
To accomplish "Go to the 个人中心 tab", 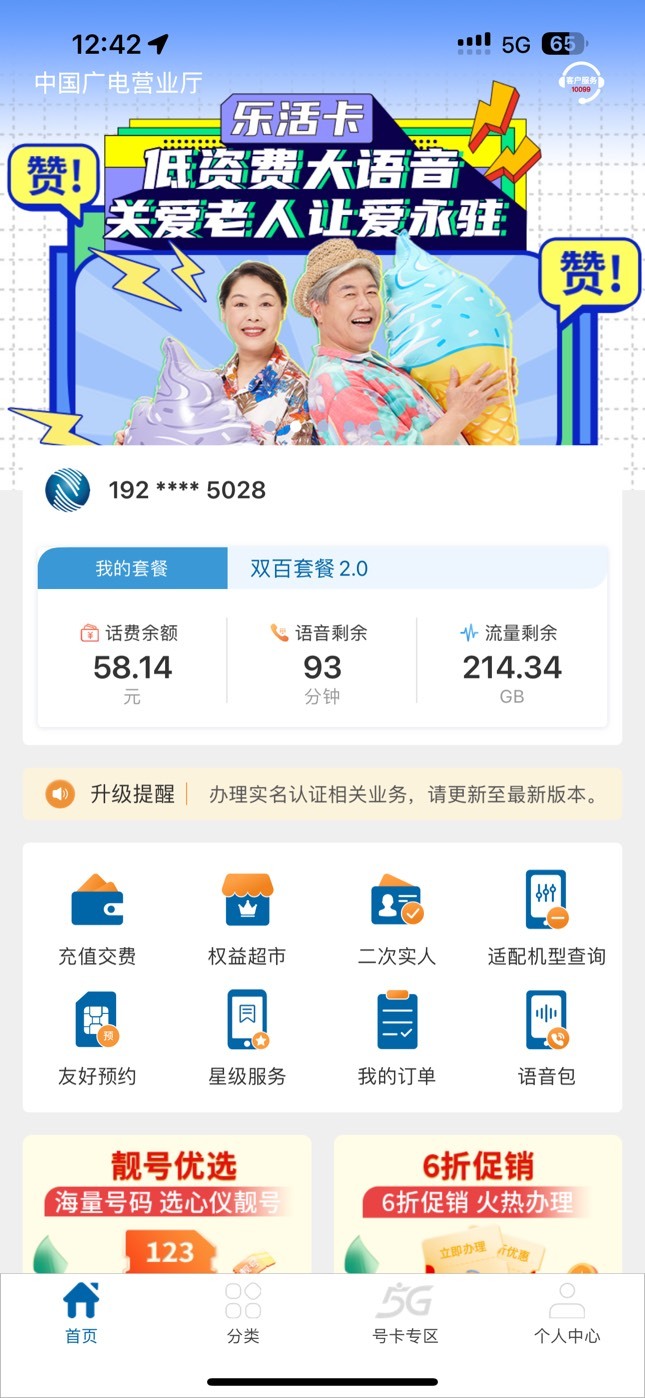I will [x=567, y=1313].
